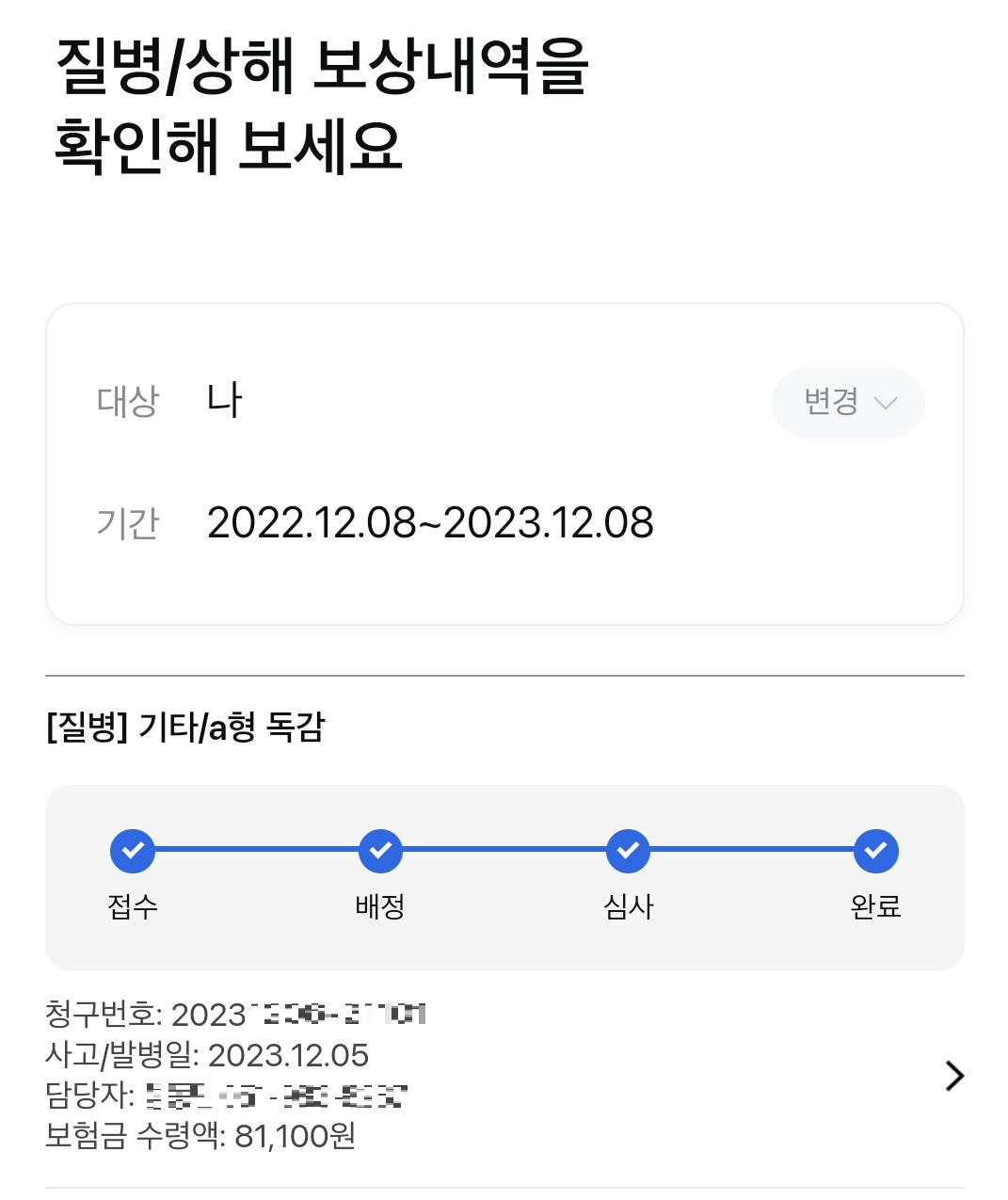Click the 대상 value showing 나
Viewport: 1008px width, 1200px height.
pyautogui.click(x=226, y=399)
